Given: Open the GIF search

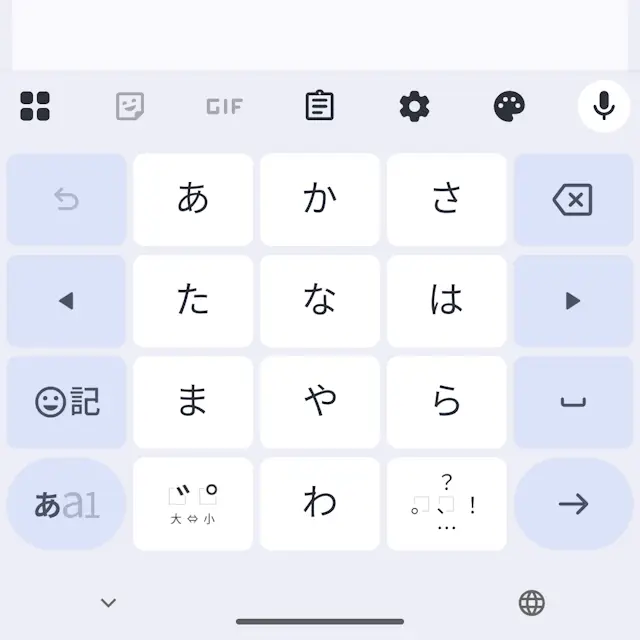Looking at the screenshot, I should pos(224,105).
